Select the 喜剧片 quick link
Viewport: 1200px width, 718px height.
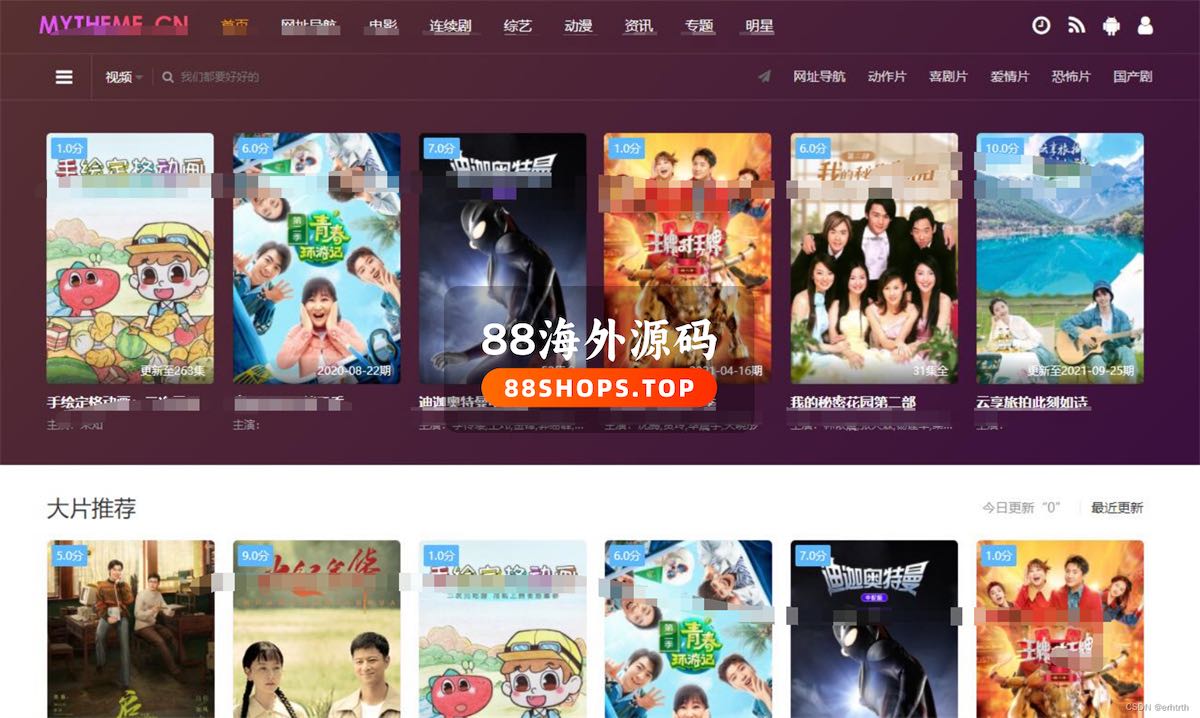(948, 77)
